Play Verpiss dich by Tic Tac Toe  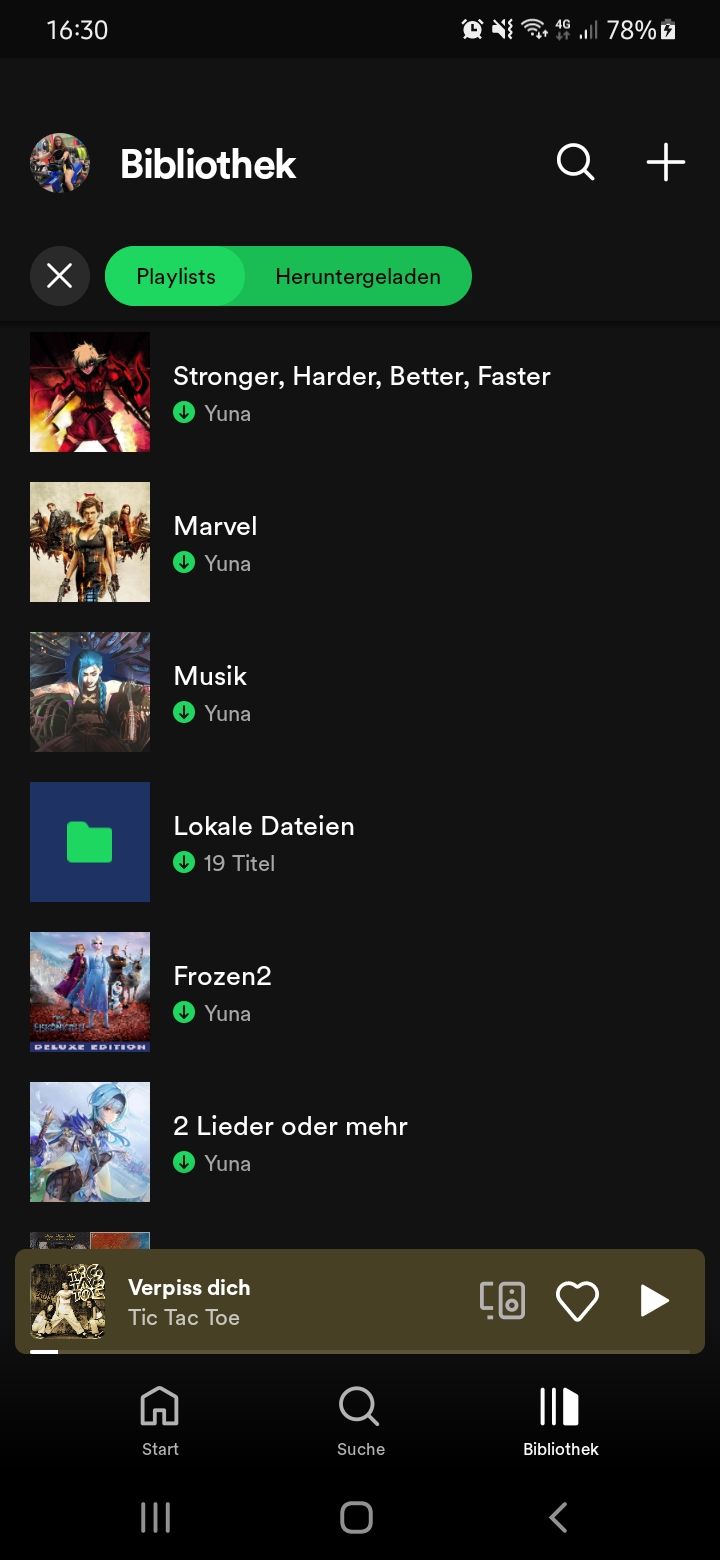[x=653, y=1301]
